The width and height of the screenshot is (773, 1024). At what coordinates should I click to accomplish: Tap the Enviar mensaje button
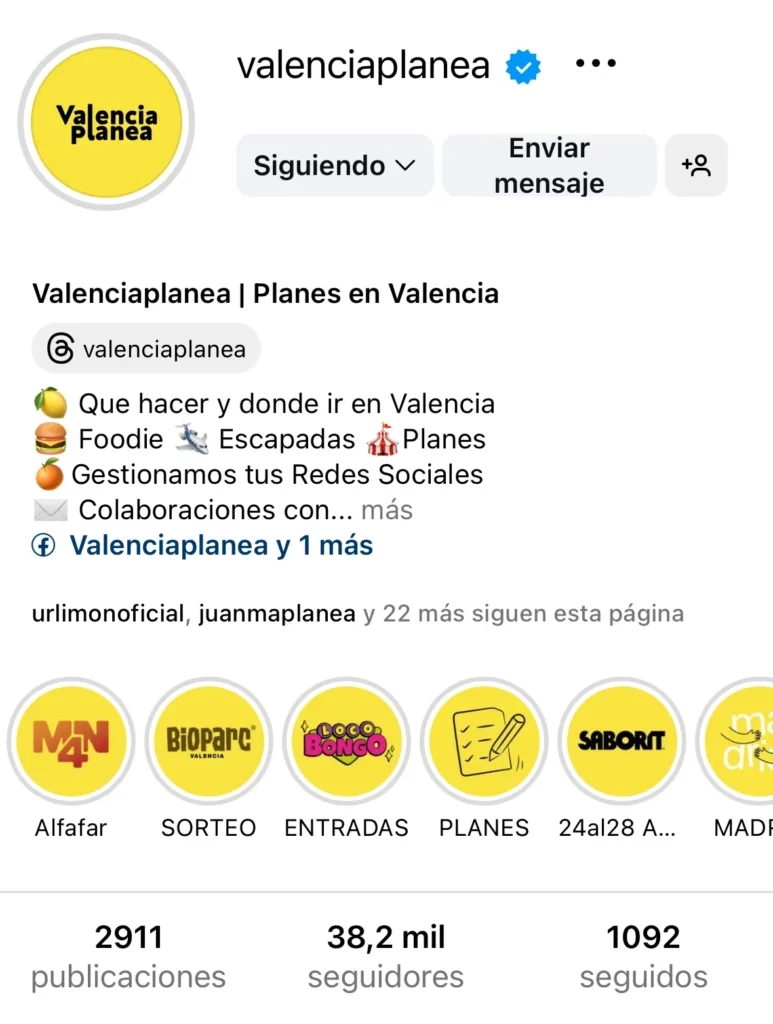(x=549, y=166)
